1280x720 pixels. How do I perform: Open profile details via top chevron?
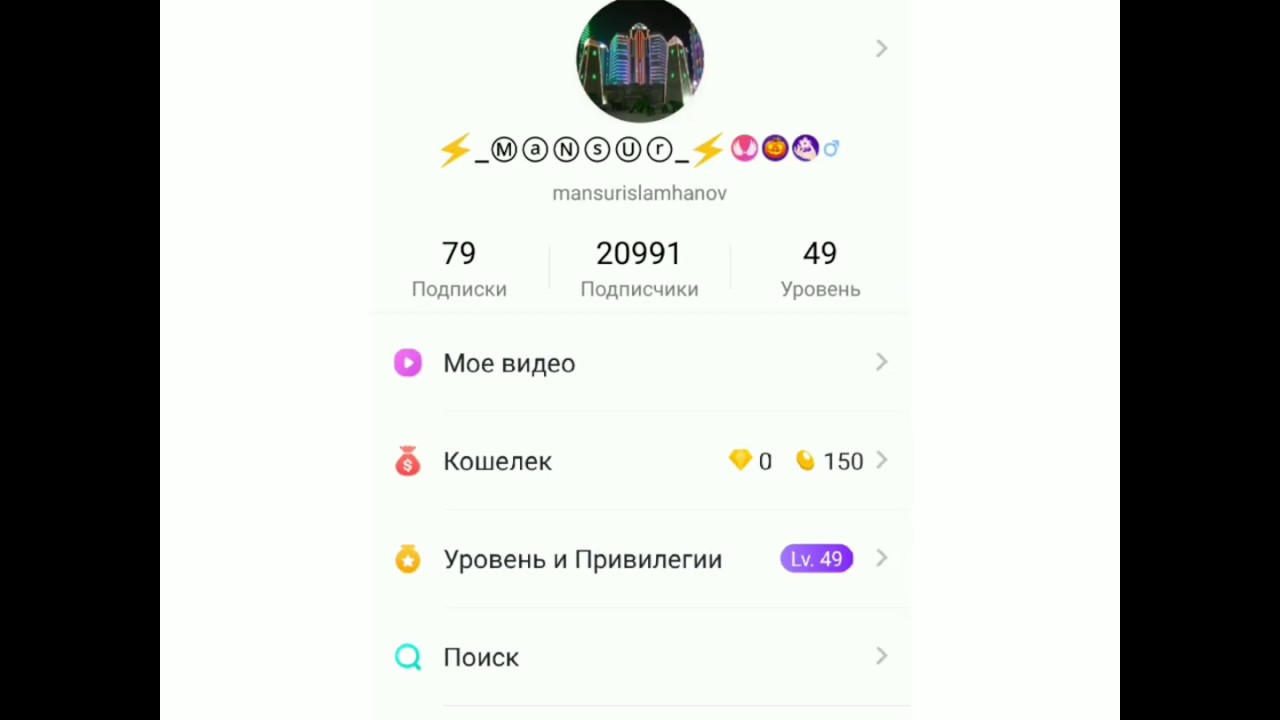(x=881, y=49)
